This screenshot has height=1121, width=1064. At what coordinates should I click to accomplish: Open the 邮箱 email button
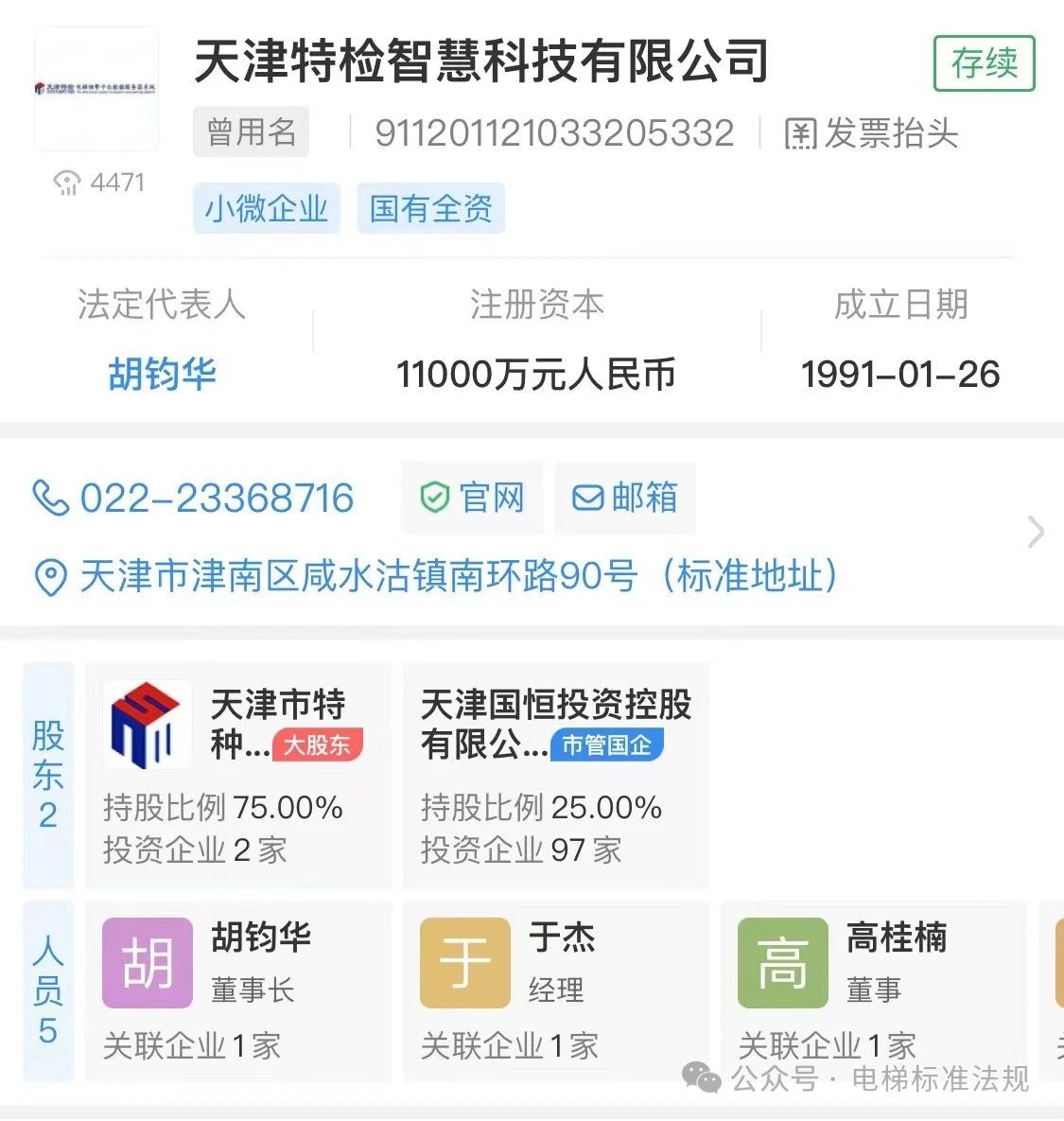tap(625, 498)
